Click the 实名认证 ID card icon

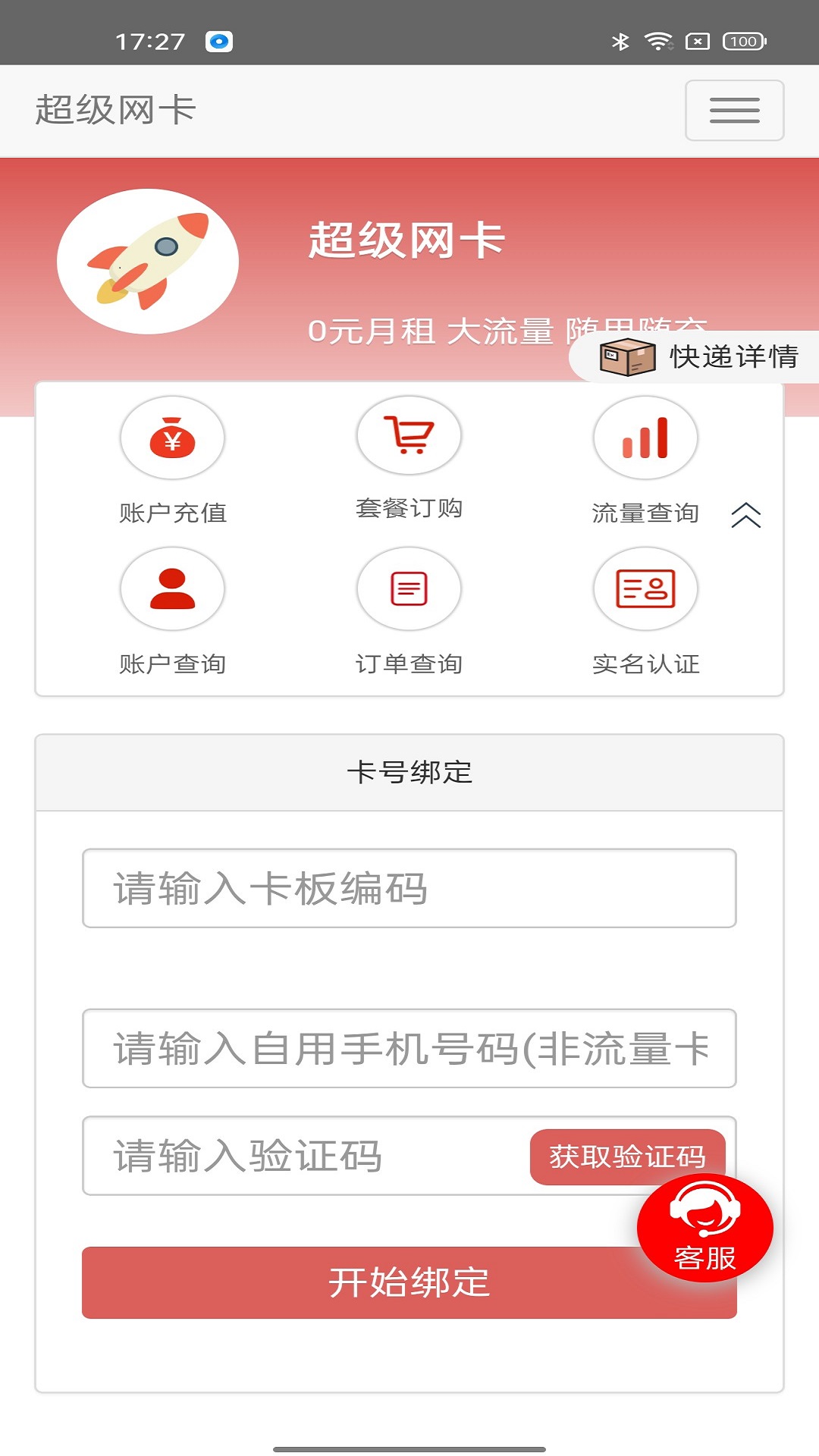(645, 589)
